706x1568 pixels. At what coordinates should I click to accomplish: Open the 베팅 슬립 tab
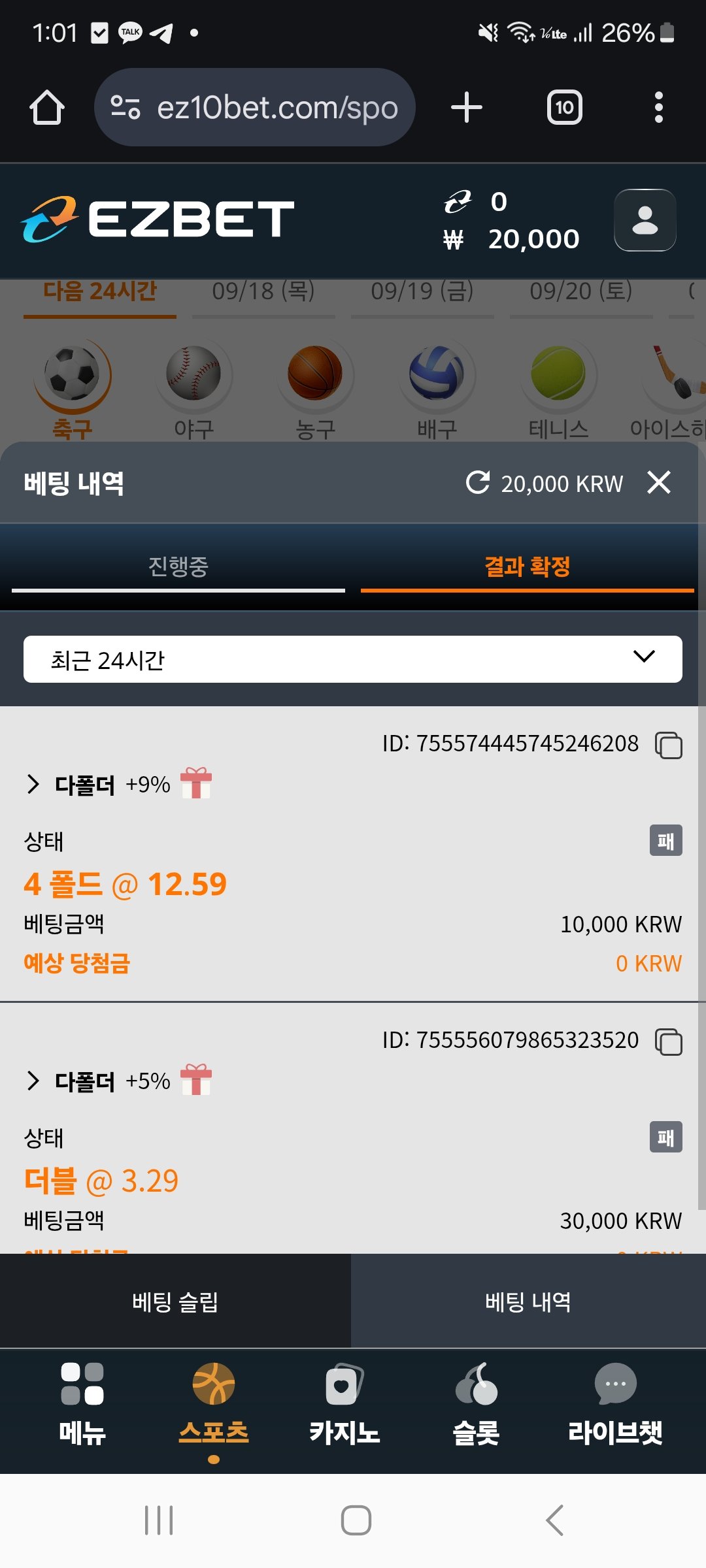click(175, 1301)
